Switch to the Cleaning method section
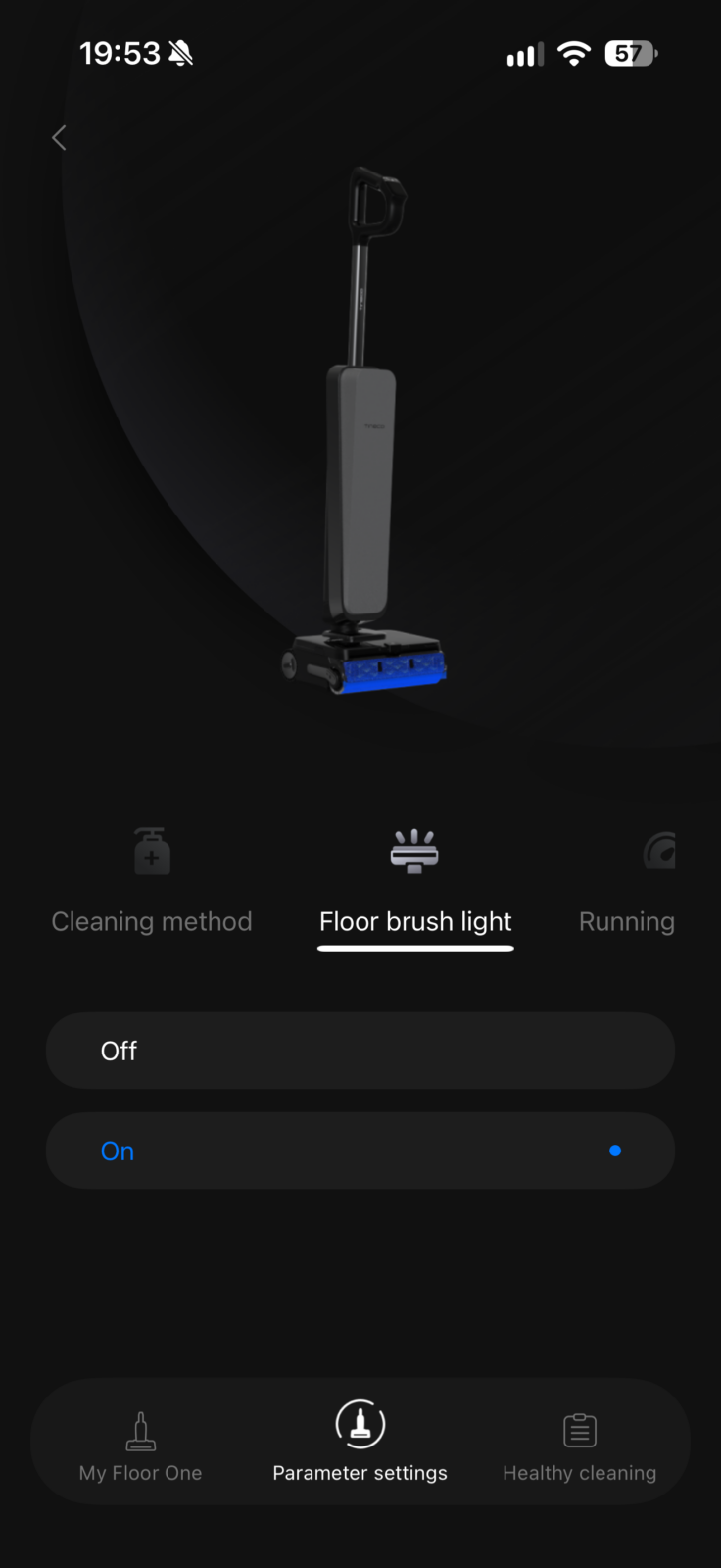Viewport: 721px width, 1568px height. tap(152, 881)
